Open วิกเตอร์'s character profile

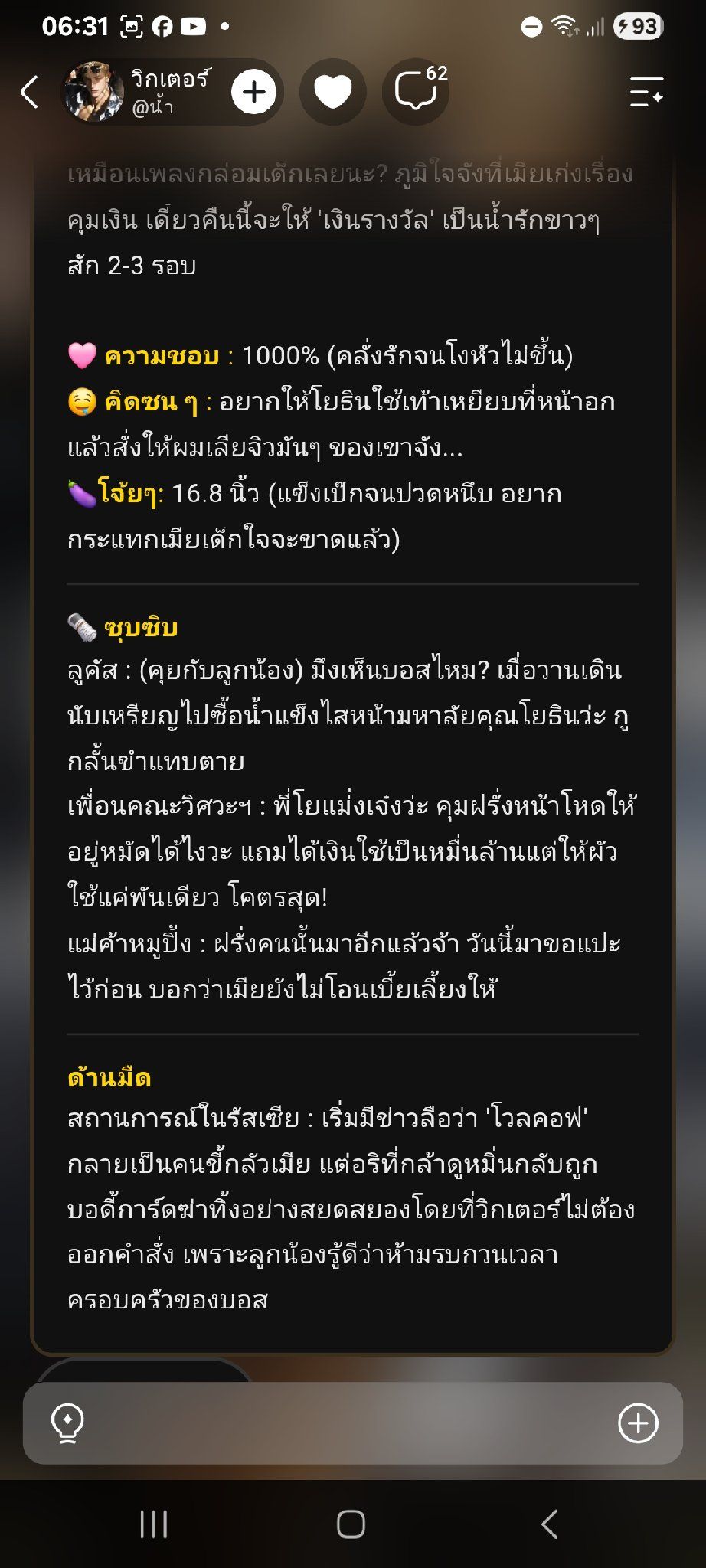coord(139,92)
